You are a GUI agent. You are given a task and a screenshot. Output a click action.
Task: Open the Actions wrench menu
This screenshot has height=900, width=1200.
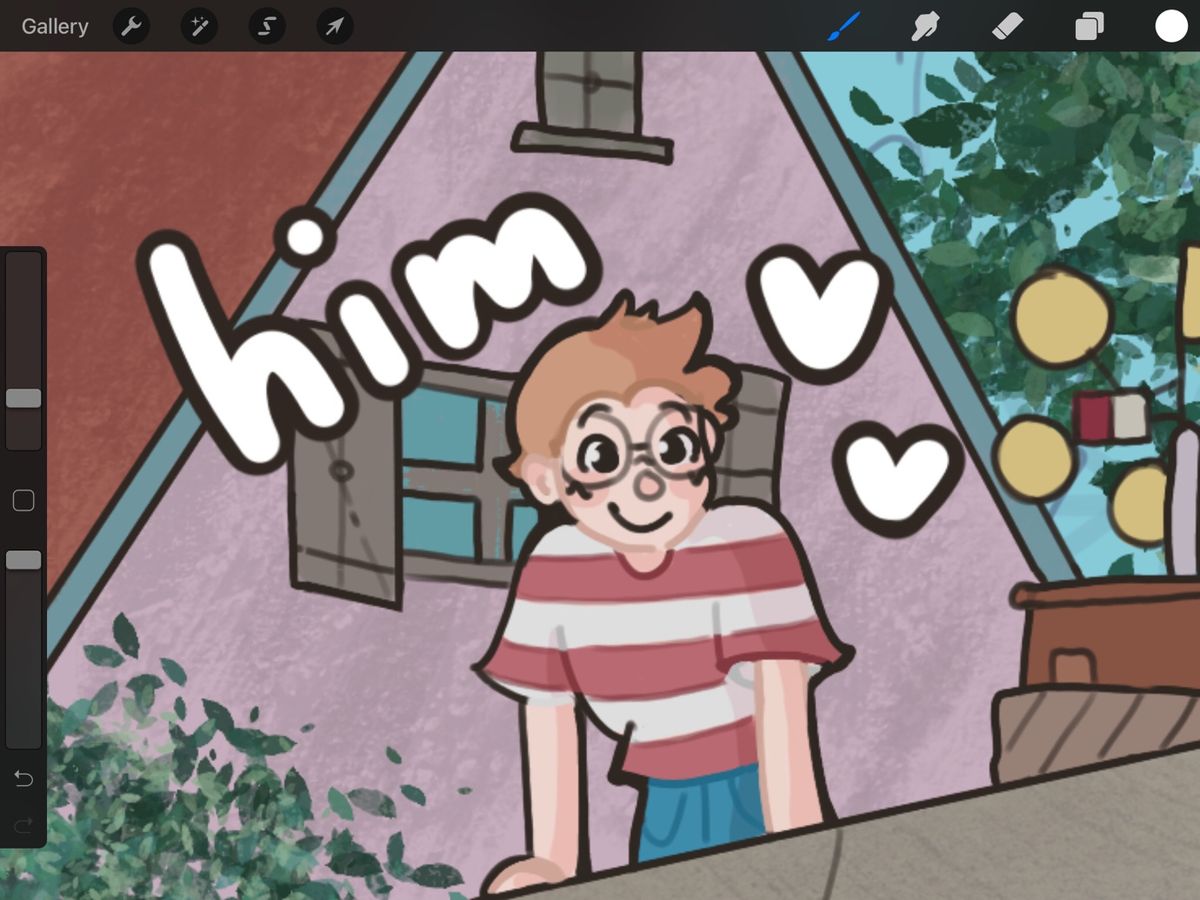(131, 26)
